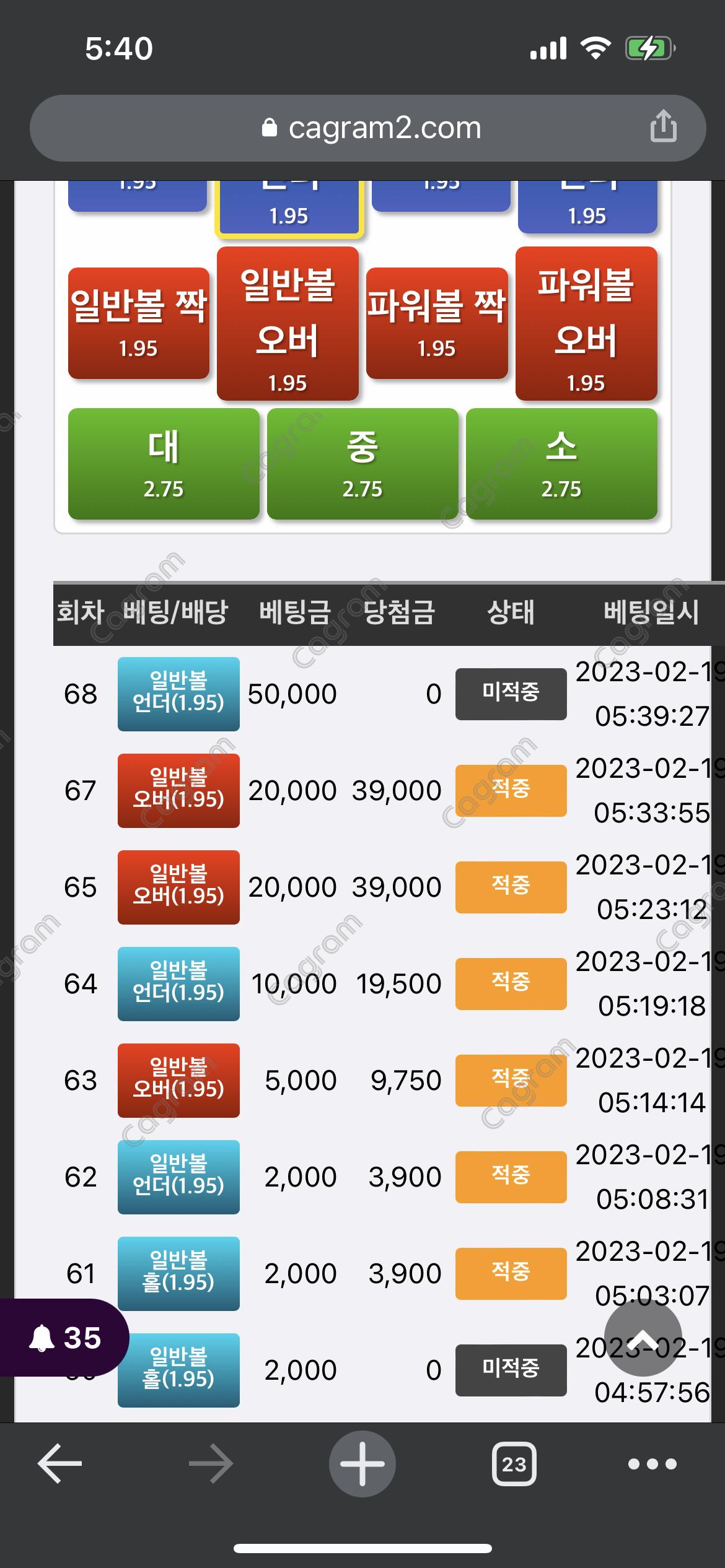725x1568 pixels.
Task: Share the page via the share icon
Action: (x=663, y=126)
